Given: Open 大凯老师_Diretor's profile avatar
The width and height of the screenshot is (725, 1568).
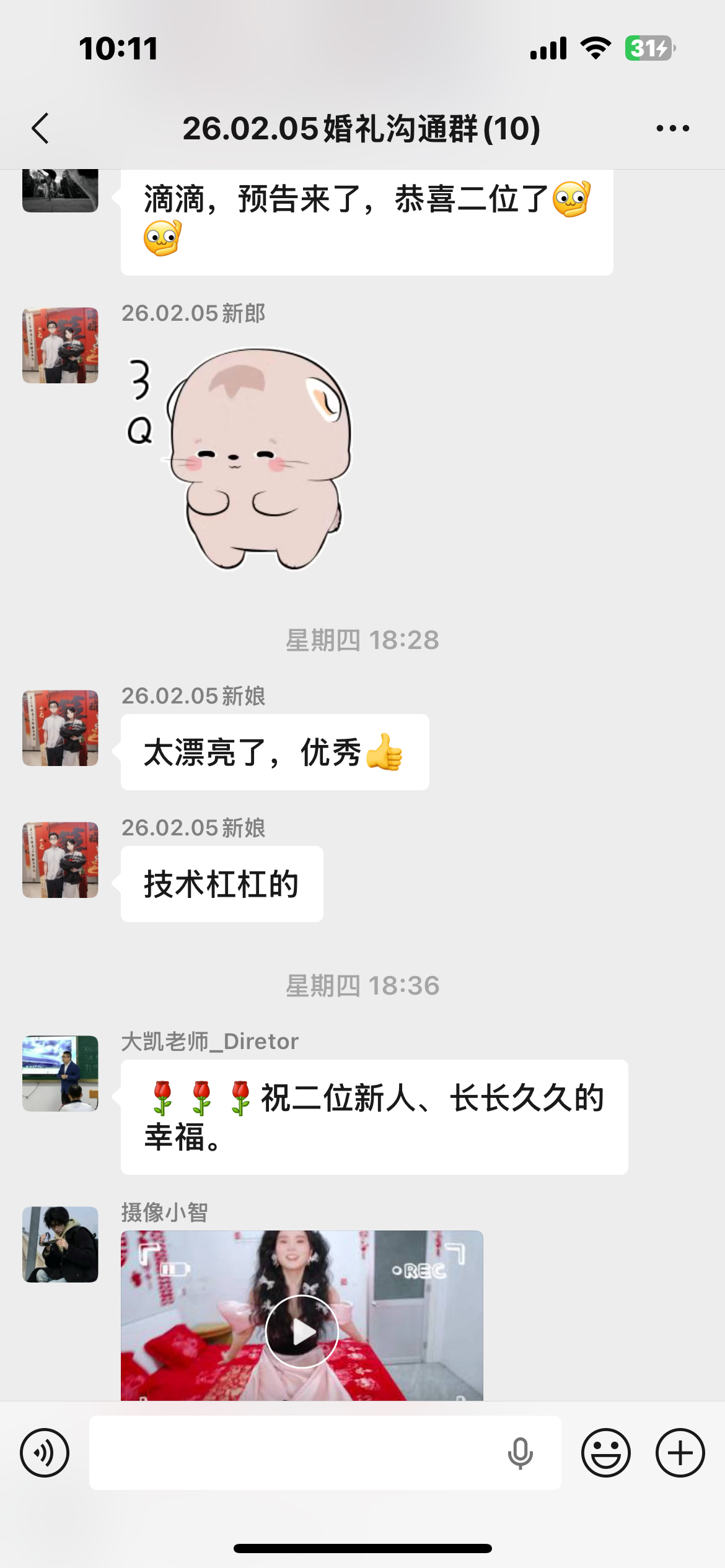Looking at the screenshot, I should coord(60,1073).
